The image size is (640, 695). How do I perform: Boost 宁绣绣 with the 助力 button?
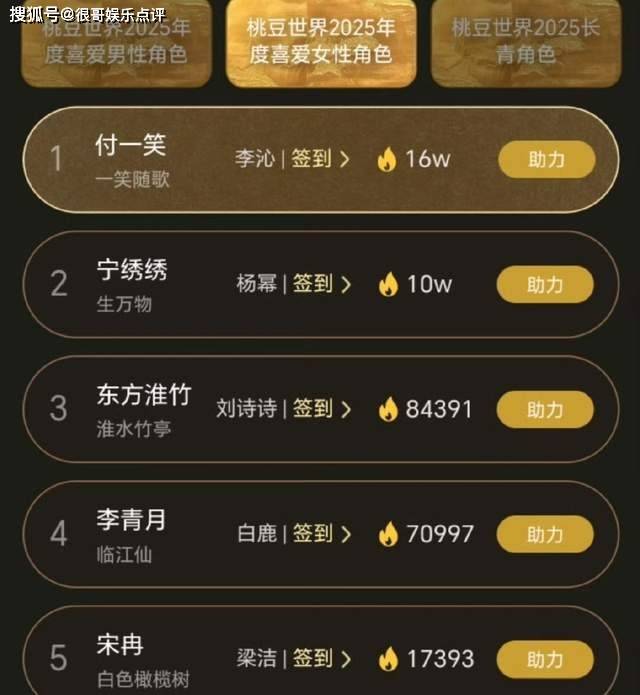tap(545, 285)
